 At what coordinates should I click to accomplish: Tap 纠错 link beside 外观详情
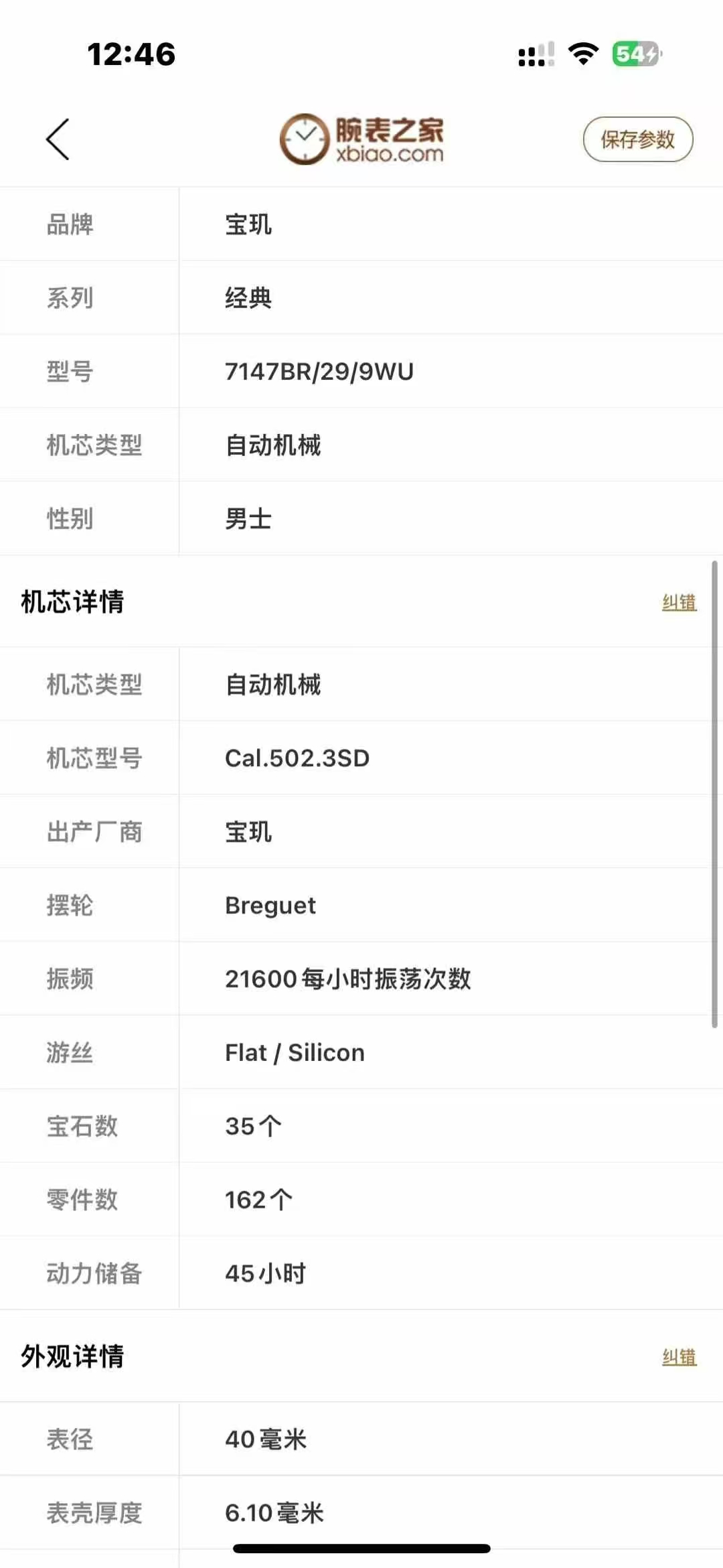point(679,1357)
